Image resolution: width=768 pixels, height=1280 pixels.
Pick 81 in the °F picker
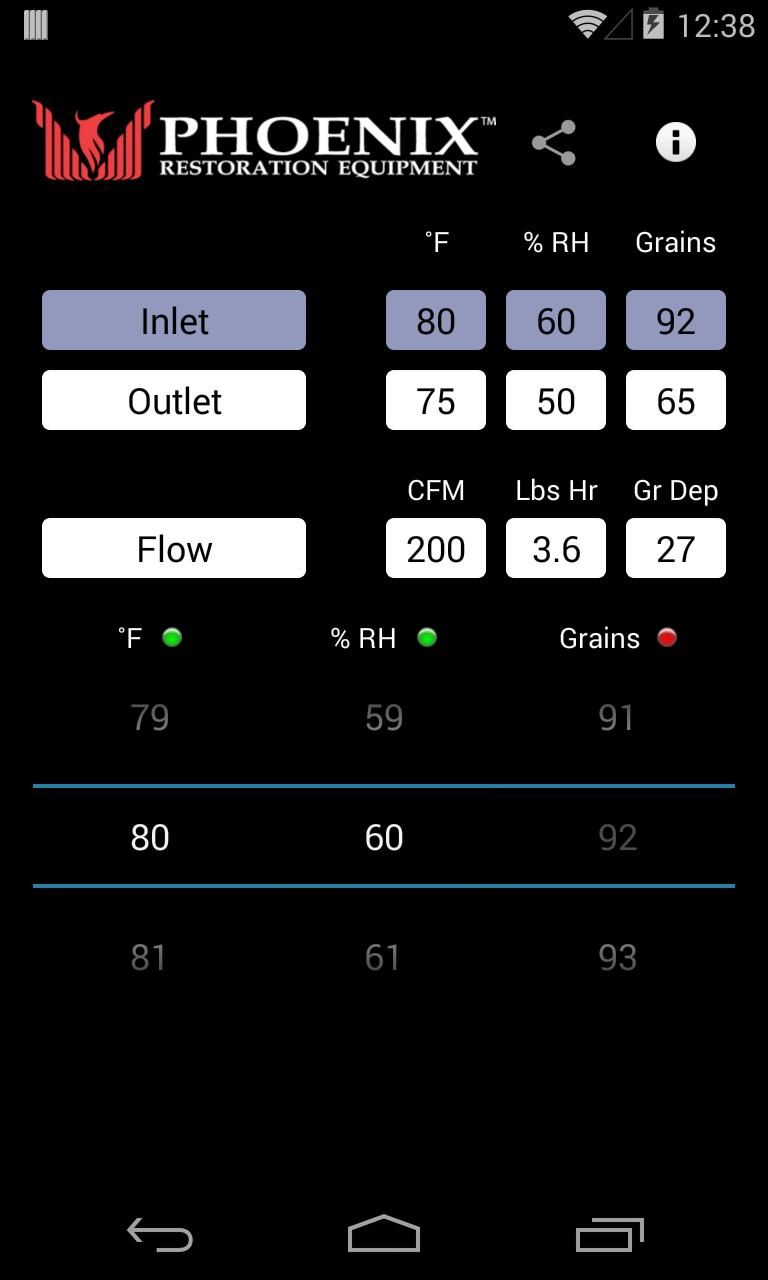[150, 958]
